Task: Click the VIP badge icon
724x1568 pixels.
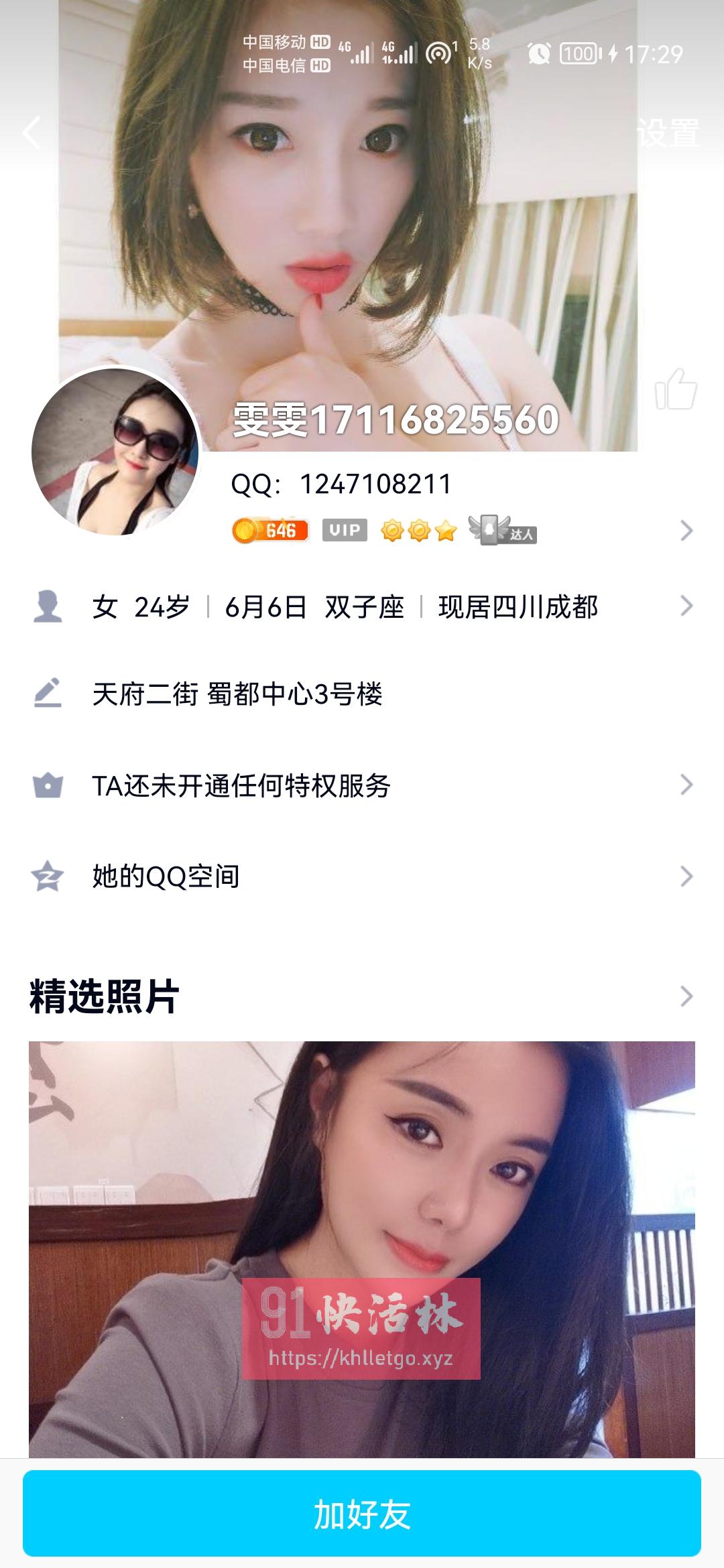Action: [344, 531]
